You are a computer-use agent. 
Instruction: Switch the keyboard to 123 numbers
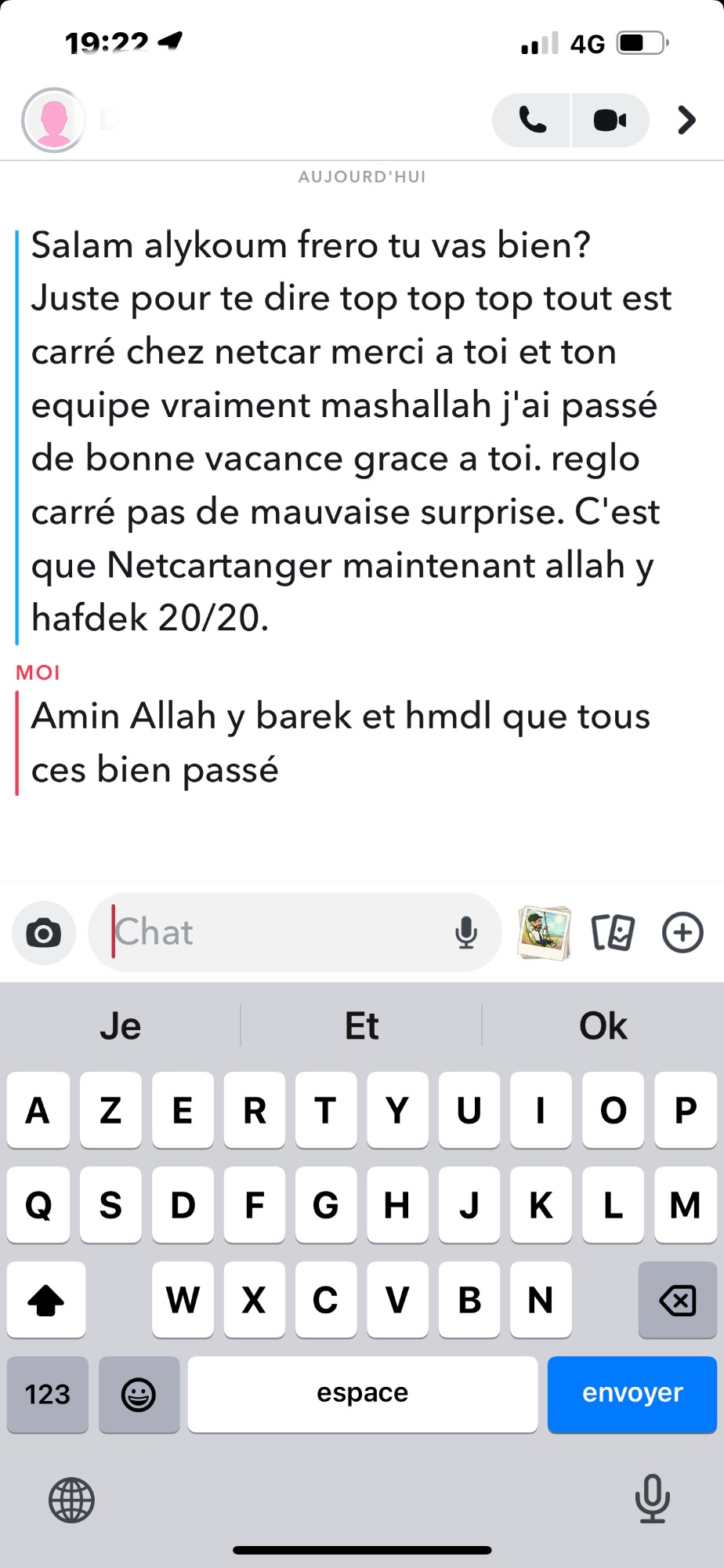point(48,1394)
